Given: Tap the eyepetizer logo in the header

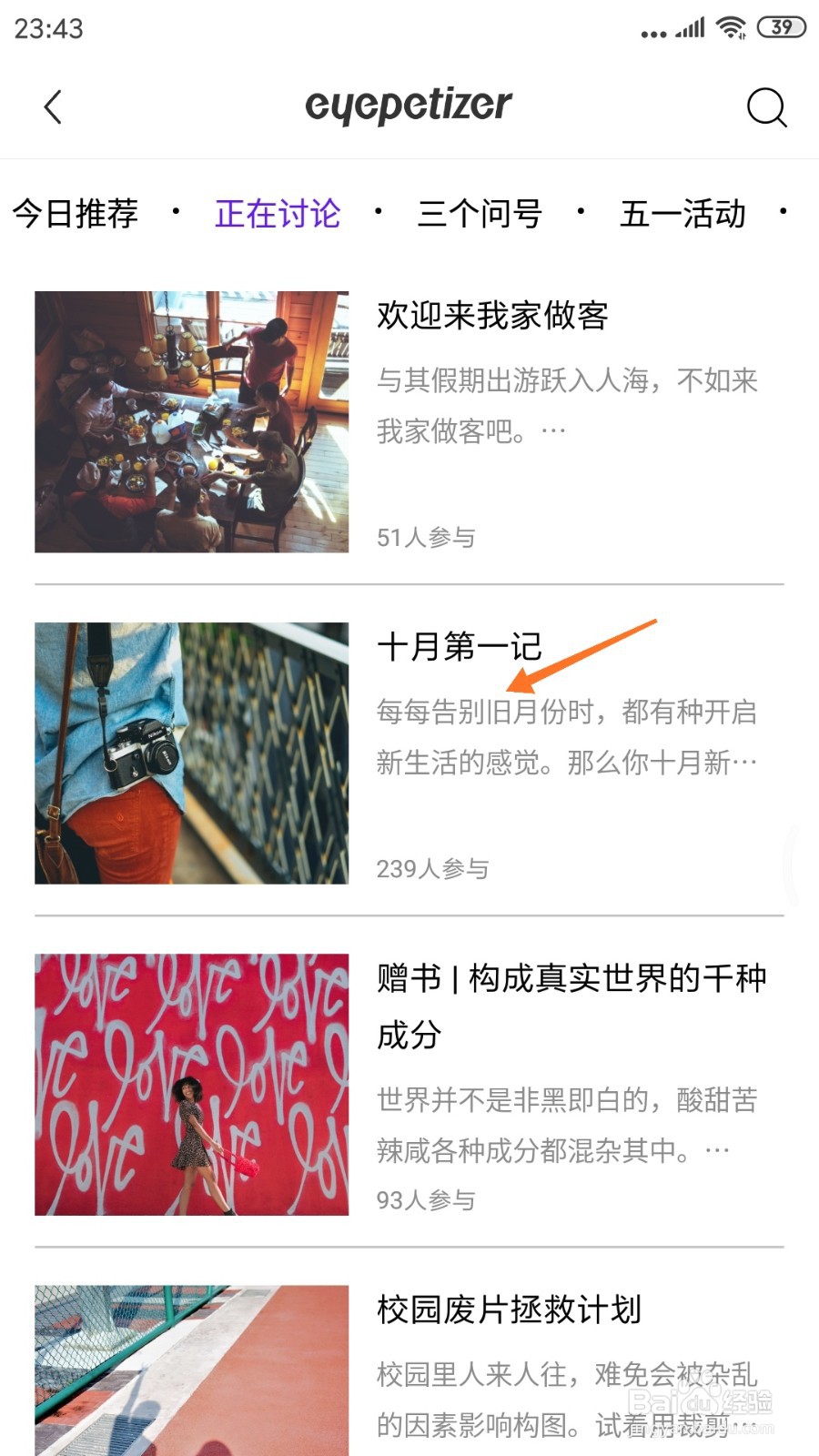Looking at the screenshot, I should (409, 105).
